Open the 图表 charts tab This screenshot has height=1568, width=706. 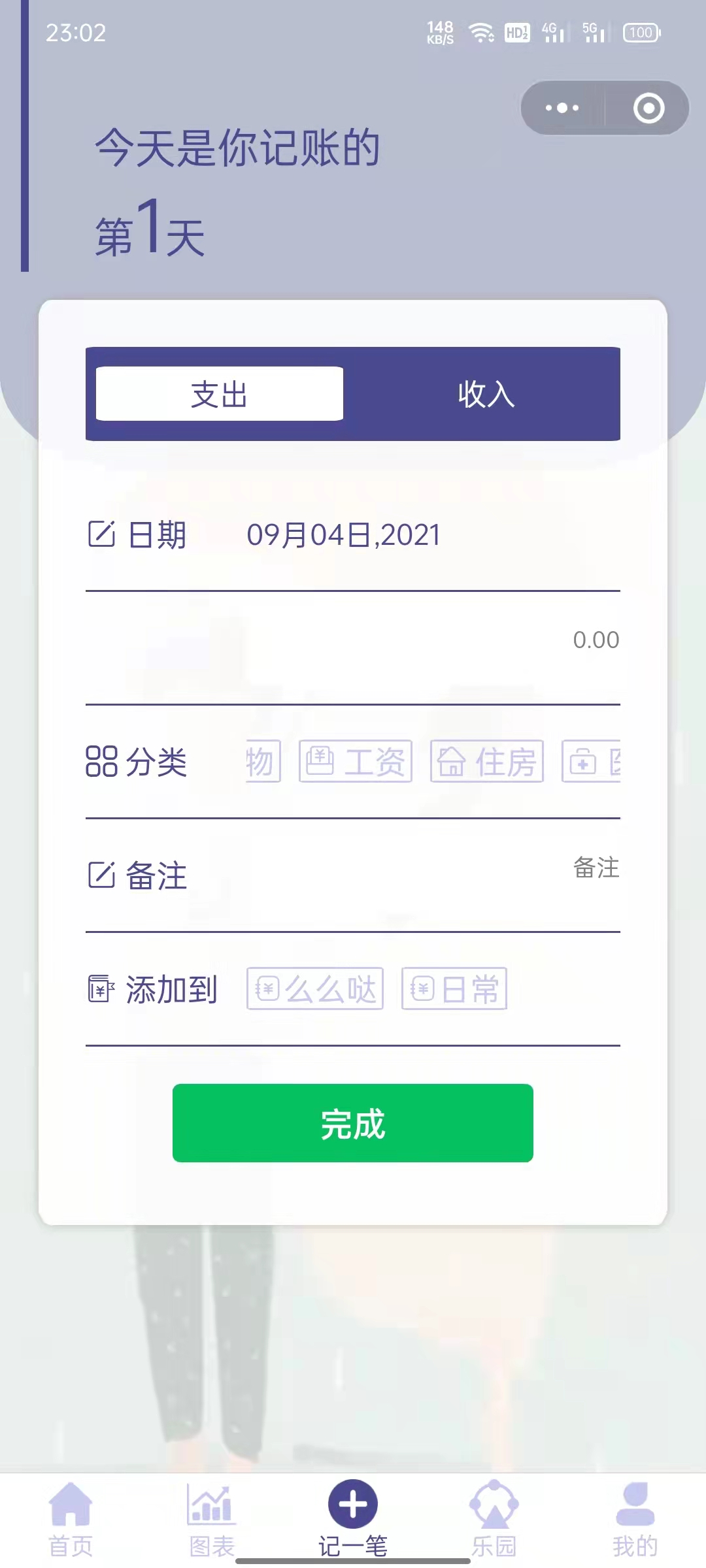pyautogui.click(x=212, y=1518)
